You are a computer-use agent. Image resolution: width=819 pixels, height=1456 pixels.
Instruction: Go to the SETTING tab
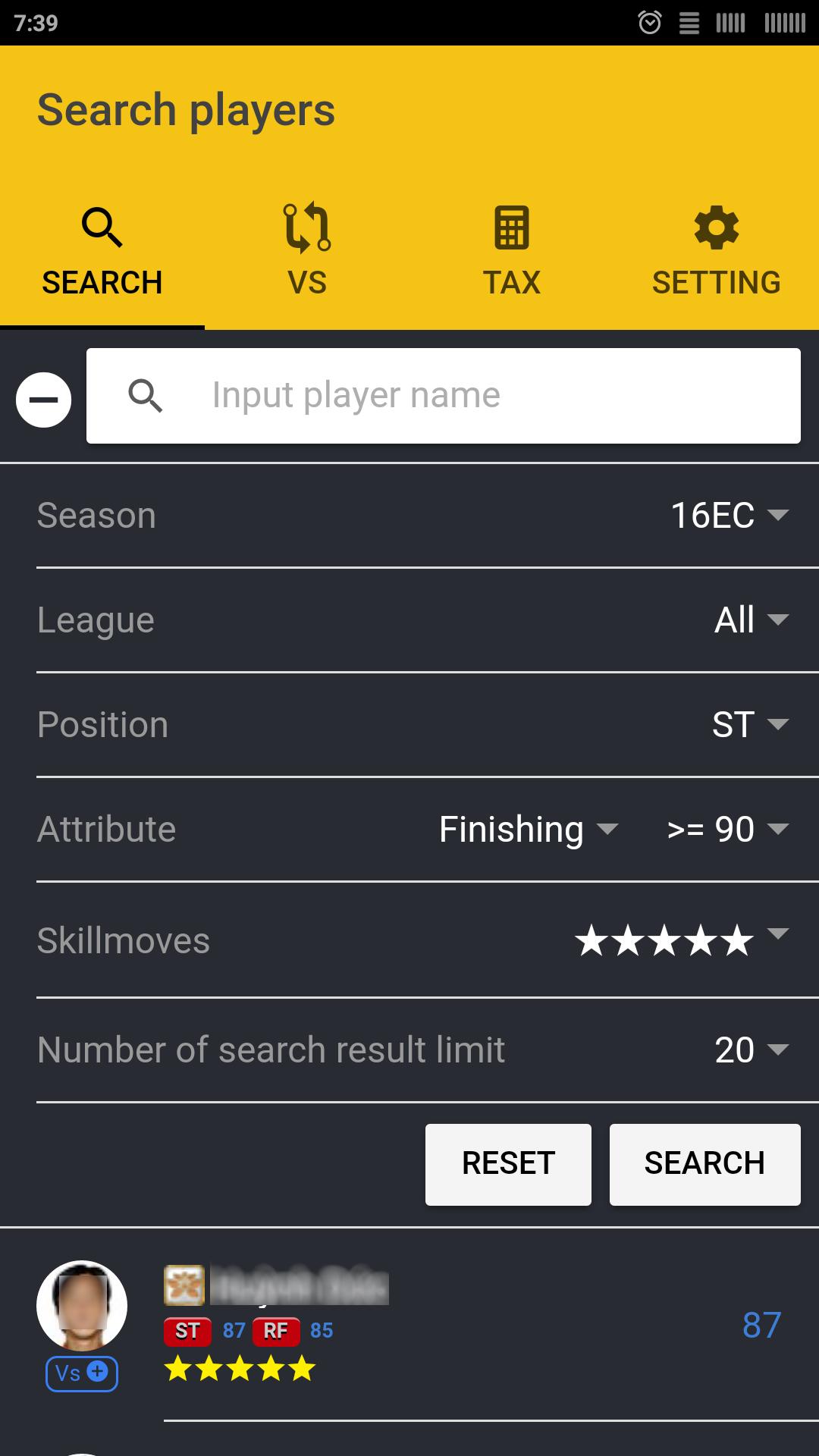[716, 250]
